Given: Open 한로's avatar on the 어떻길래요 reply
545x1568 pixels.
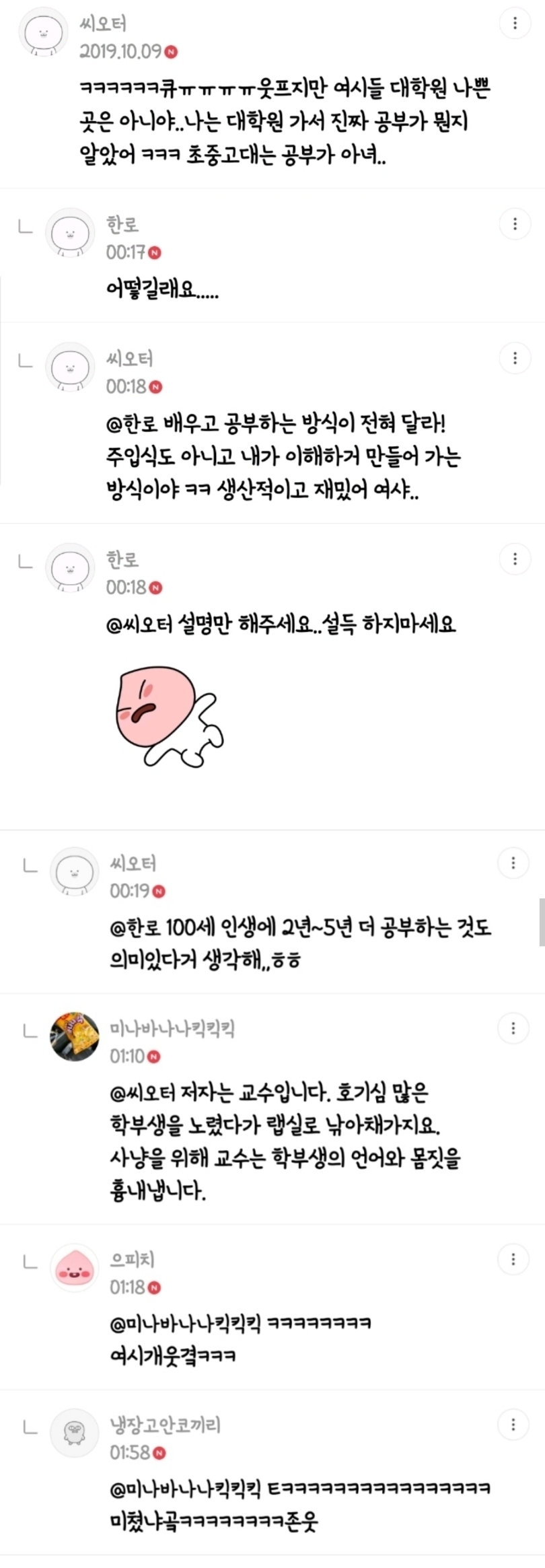Looking at the screenshot, I should click(x=70, y=234).
